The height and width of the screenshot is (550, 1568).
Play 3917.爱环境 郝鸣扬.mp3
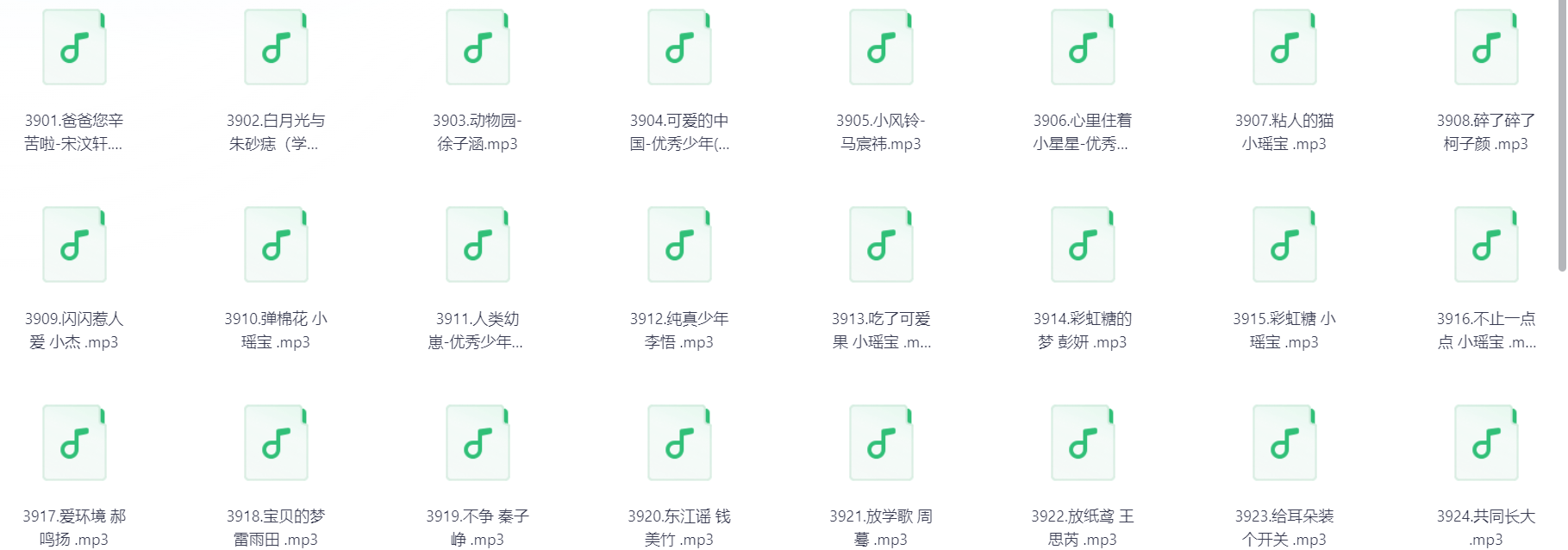(x=74, y=443)
